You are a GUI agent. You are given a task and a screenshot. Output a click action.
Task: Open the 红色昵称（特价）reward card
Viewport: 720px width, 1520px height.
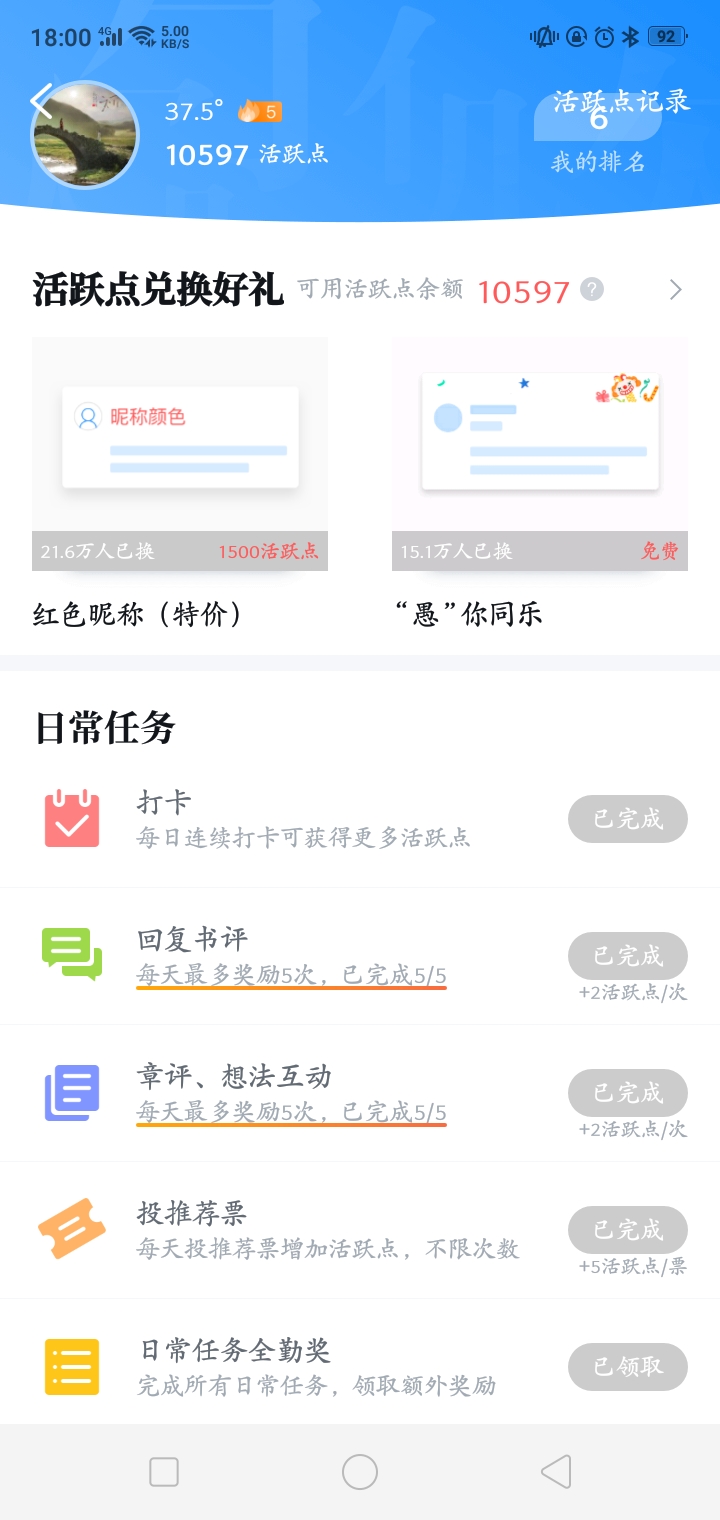pos(180,484)
